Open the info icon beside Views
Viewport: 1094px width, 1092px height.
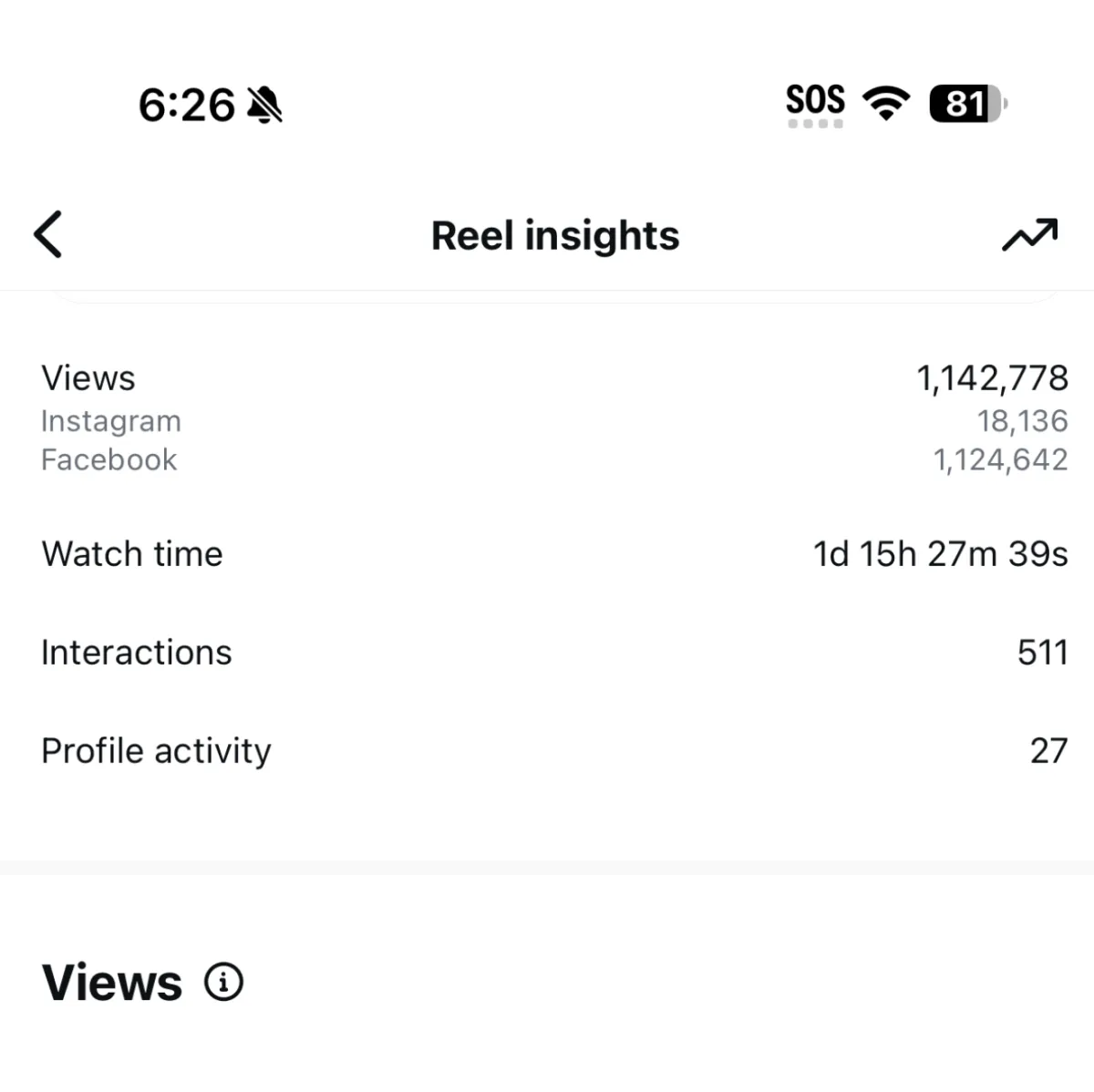pos(223,982)
